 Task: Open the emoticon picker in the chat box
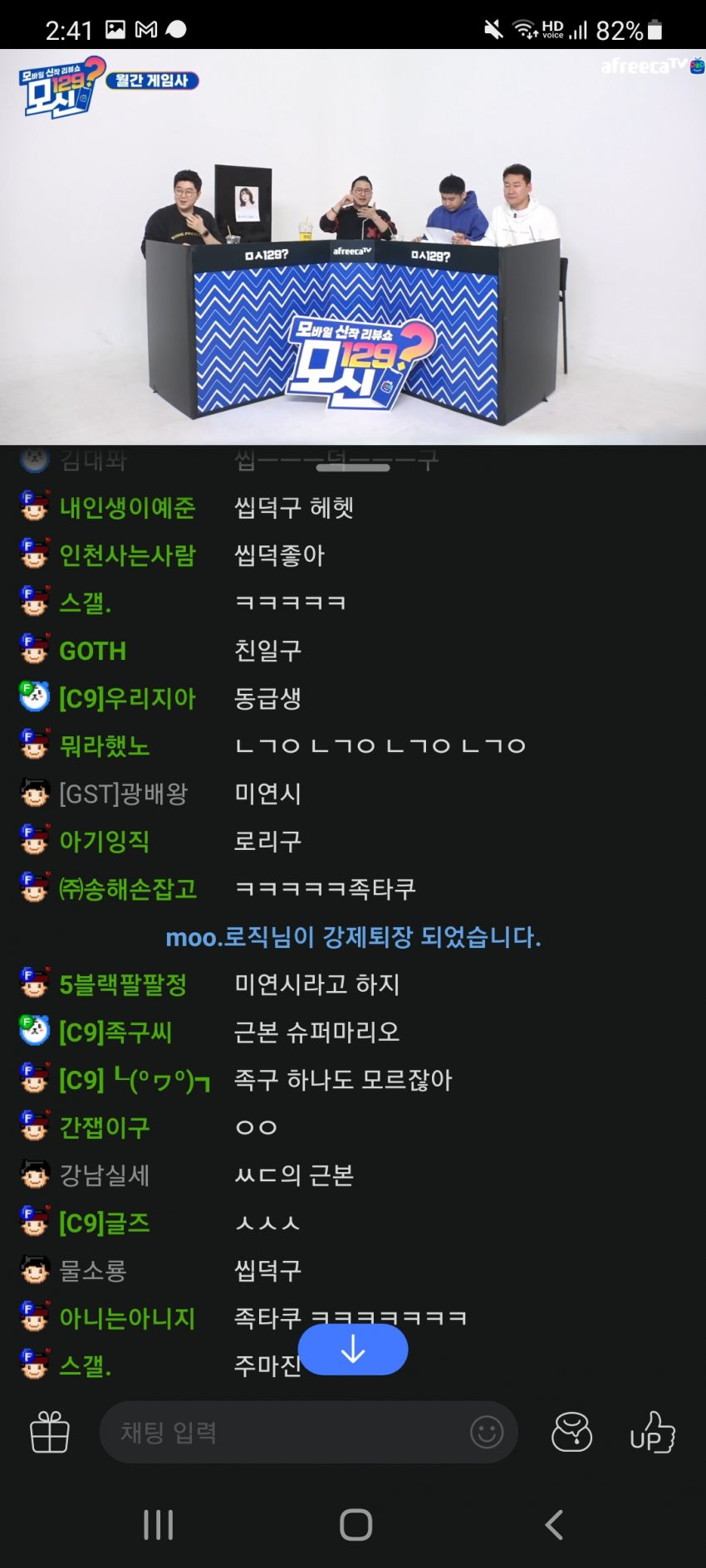pyautogui.click(x=487, y=1432)
